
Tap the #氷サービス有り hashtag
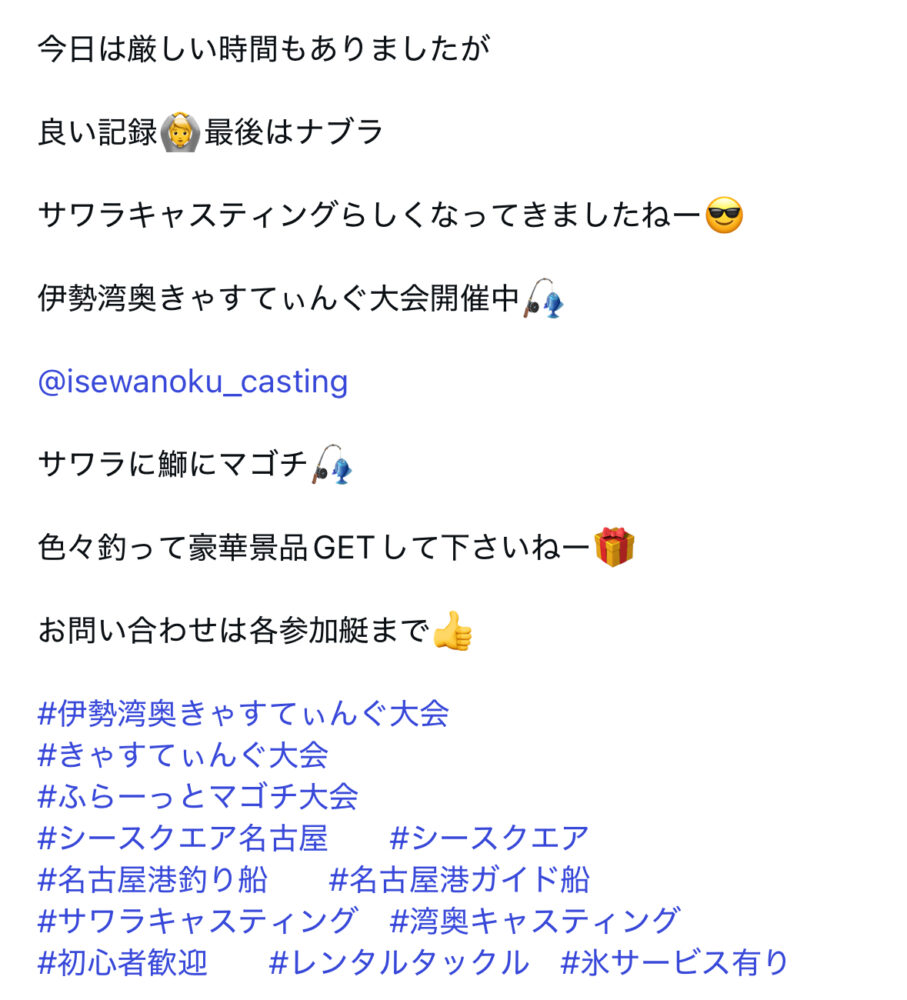pyautogui.click(x=674, y=962)
